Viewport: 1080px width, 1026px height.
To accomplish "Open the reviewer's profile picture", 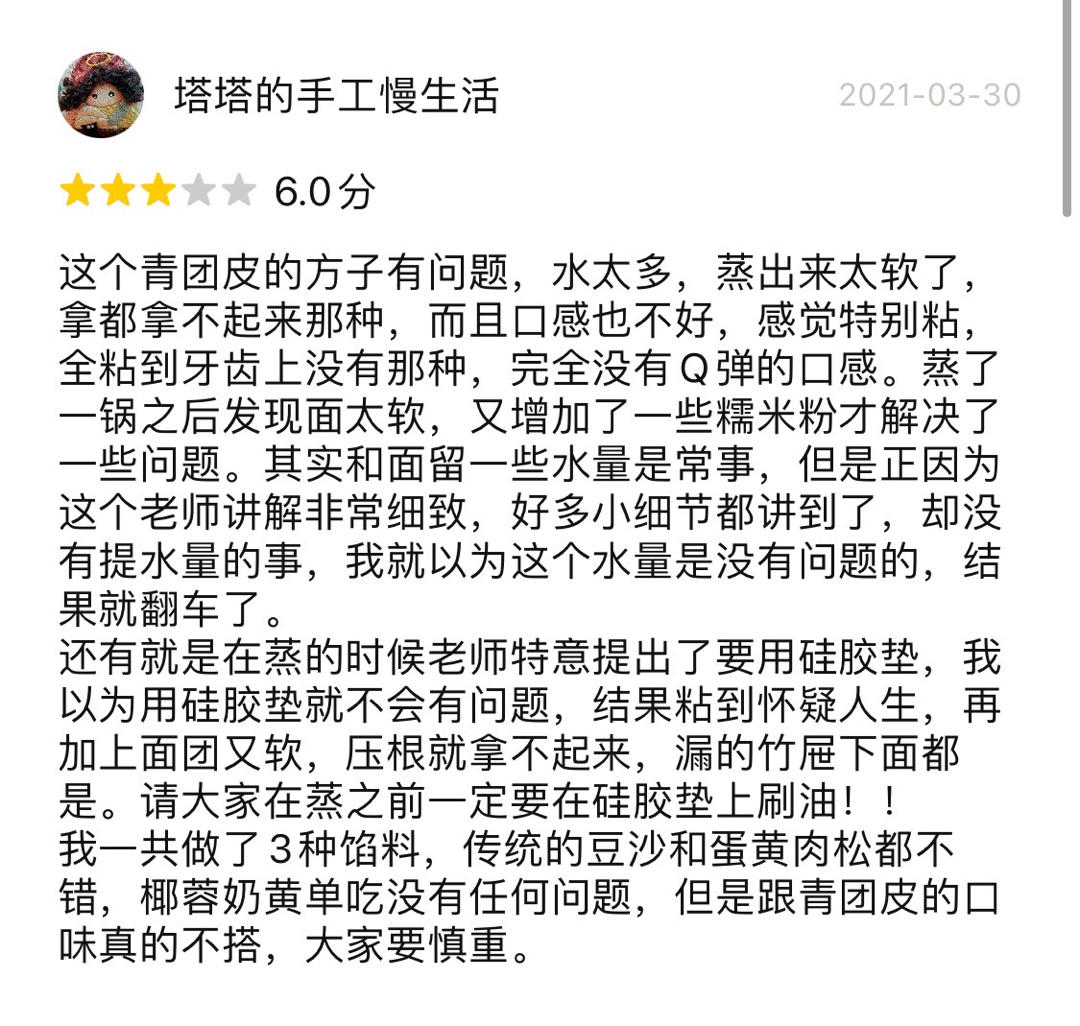I will (100, 95).
